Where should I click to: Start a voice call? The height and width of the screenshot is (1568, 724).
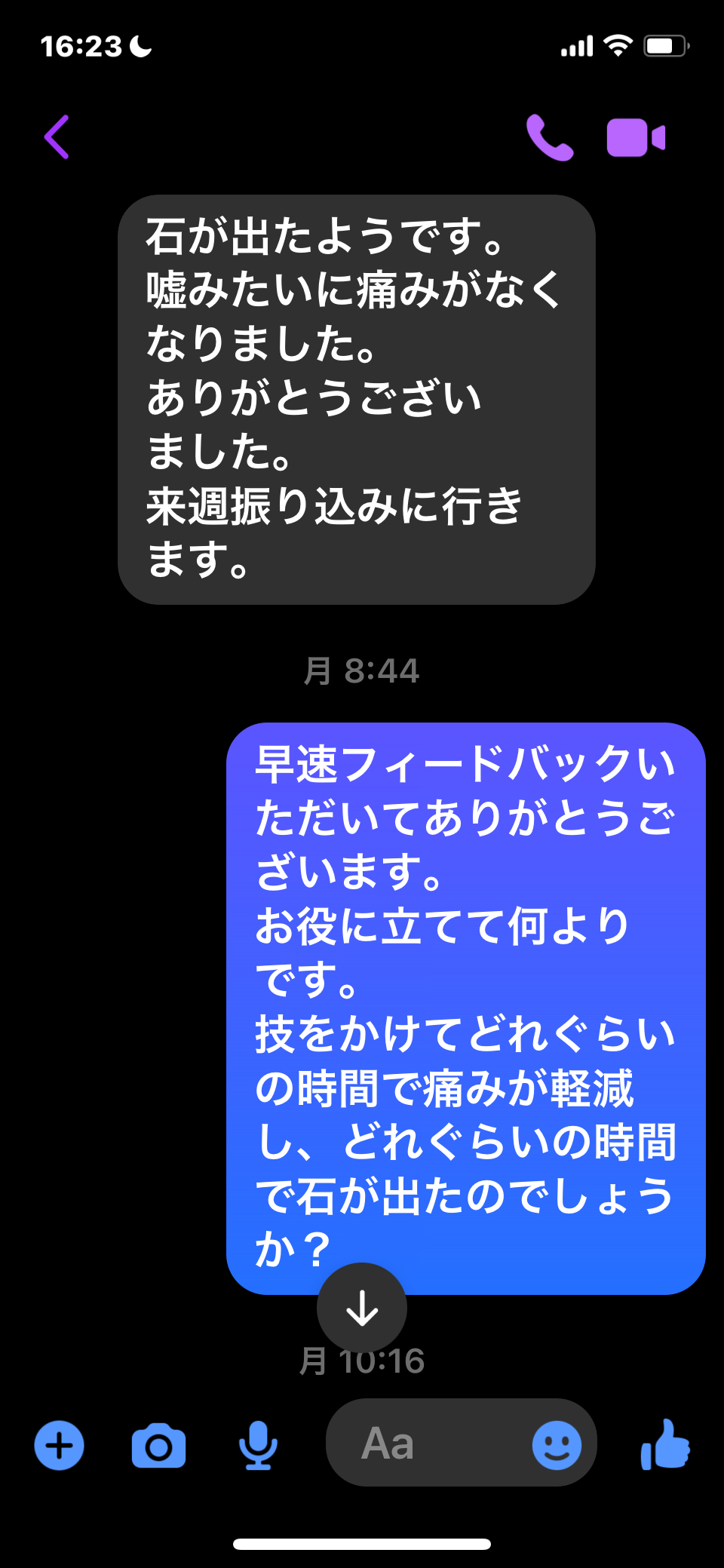click(x=550, y=138)
